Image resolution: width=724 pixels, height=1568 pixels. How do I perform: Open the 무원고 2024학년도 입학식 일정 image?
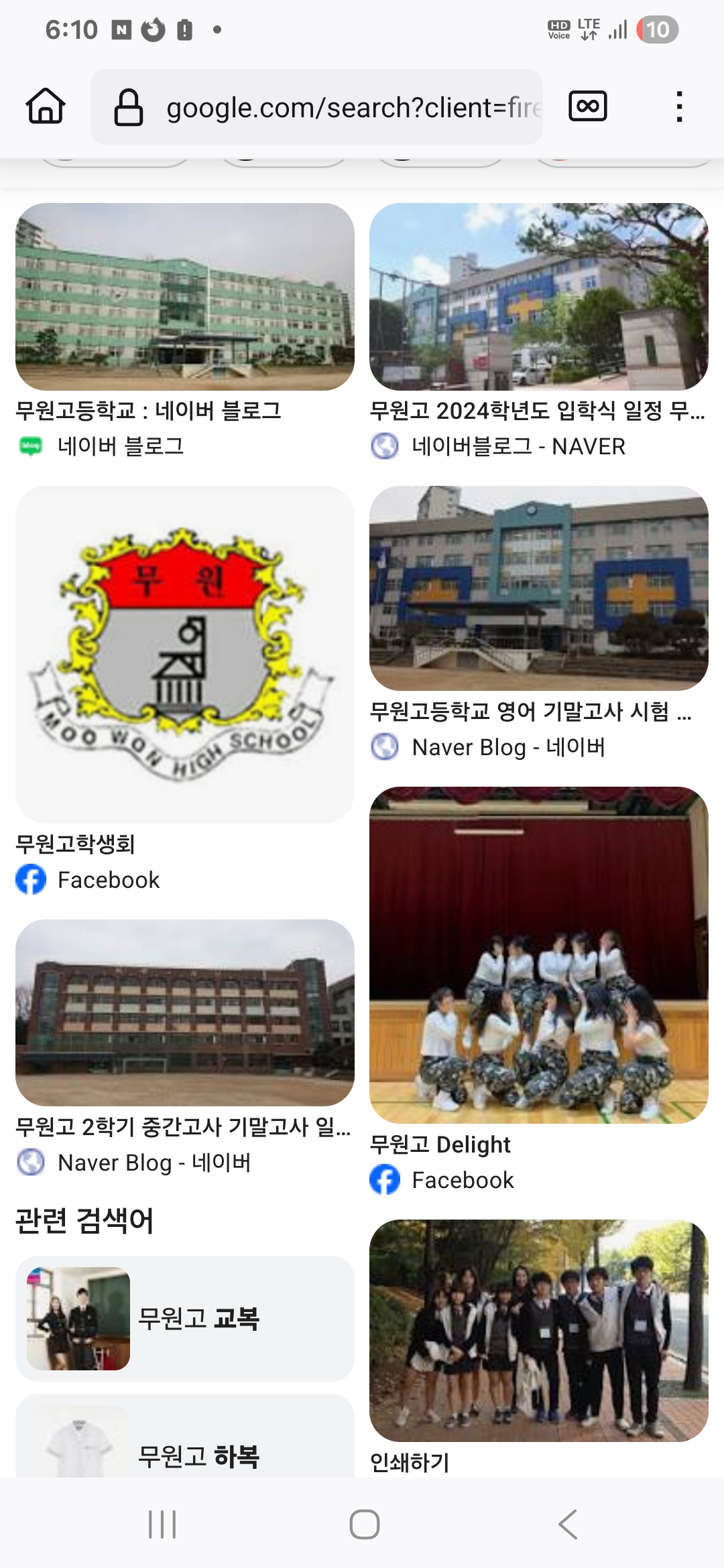click(x=538, y=297)
